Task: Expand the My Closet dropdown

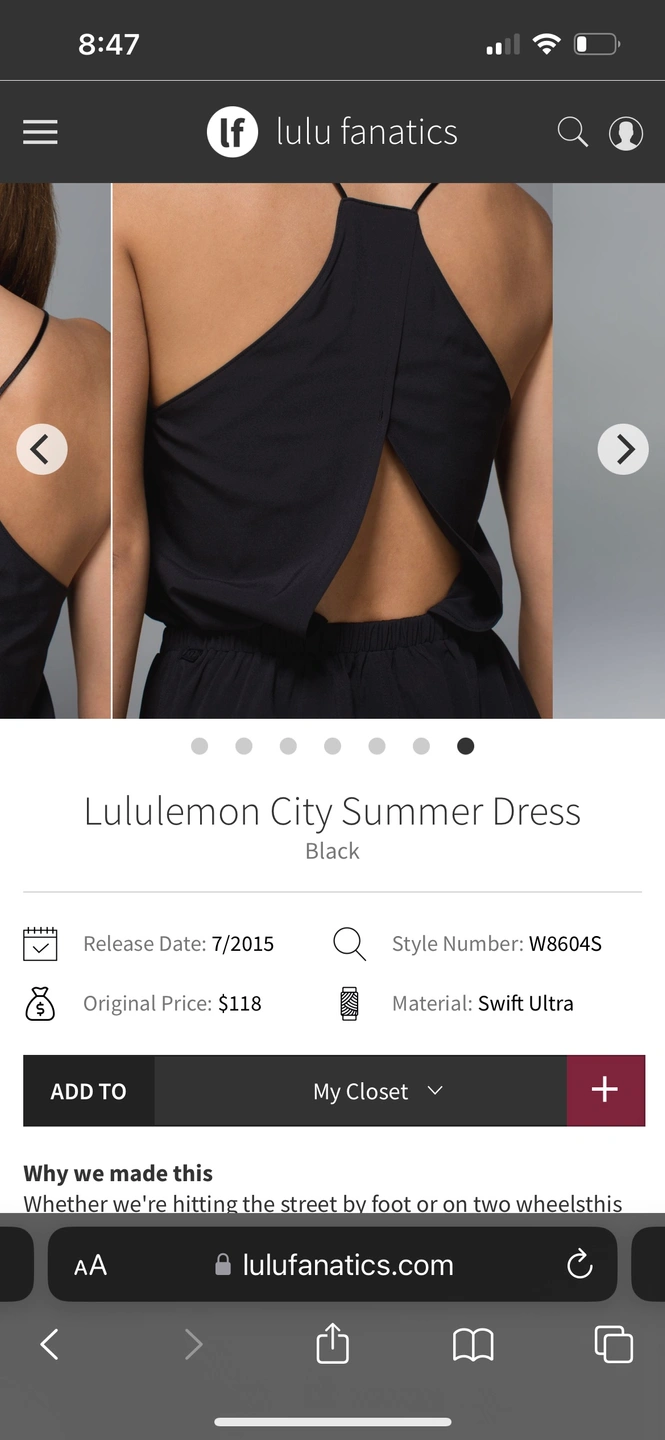Action: [376, 1091]
